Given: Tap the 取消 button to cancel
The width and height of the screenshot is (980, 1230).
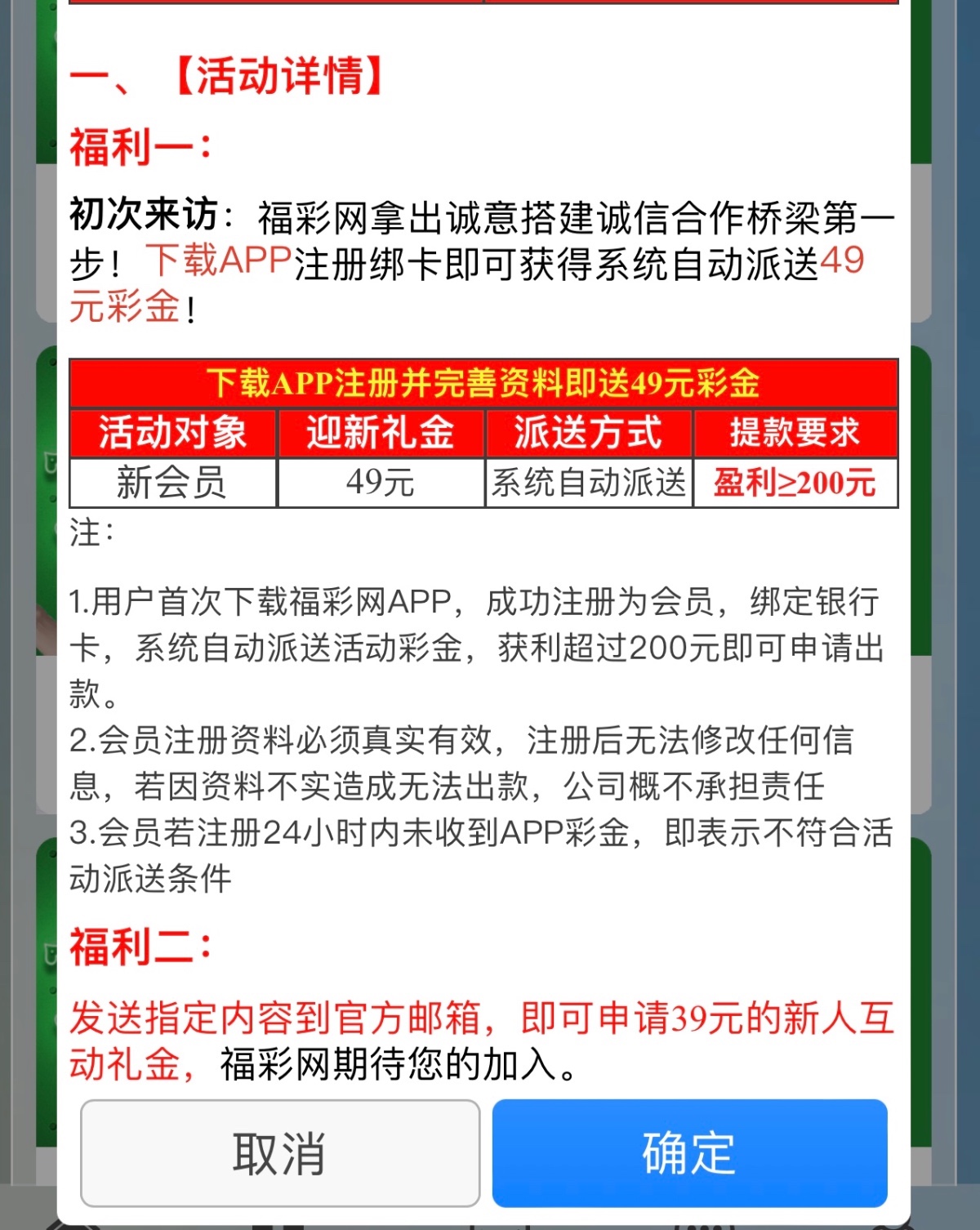Looking at the screenshot, I should click(x=280, y=1152).
